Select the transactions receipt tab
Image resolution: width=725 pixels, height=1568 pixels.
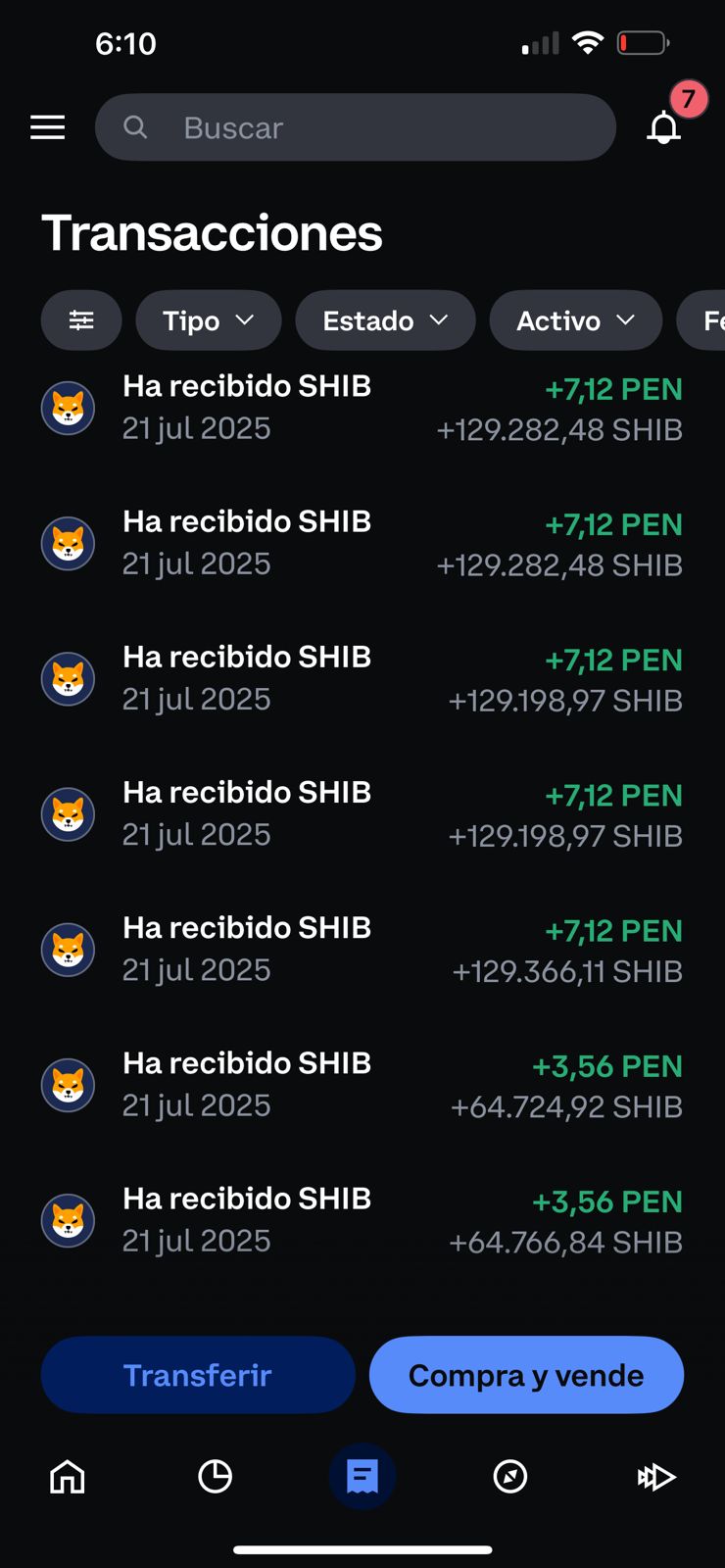pos(362,1476)
